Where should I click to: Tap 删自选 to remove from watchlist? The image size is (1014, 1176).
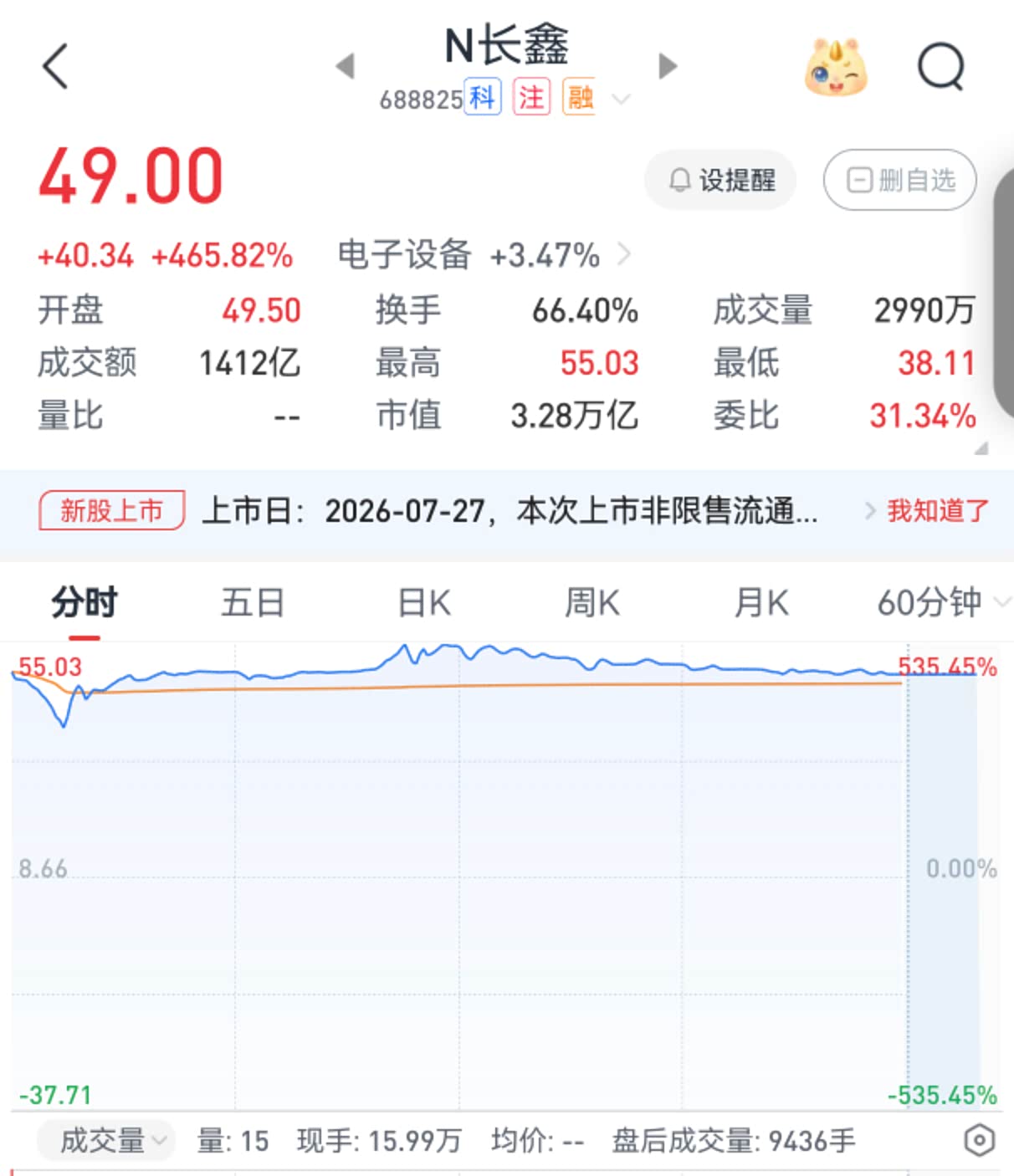(x=900, y=180)
